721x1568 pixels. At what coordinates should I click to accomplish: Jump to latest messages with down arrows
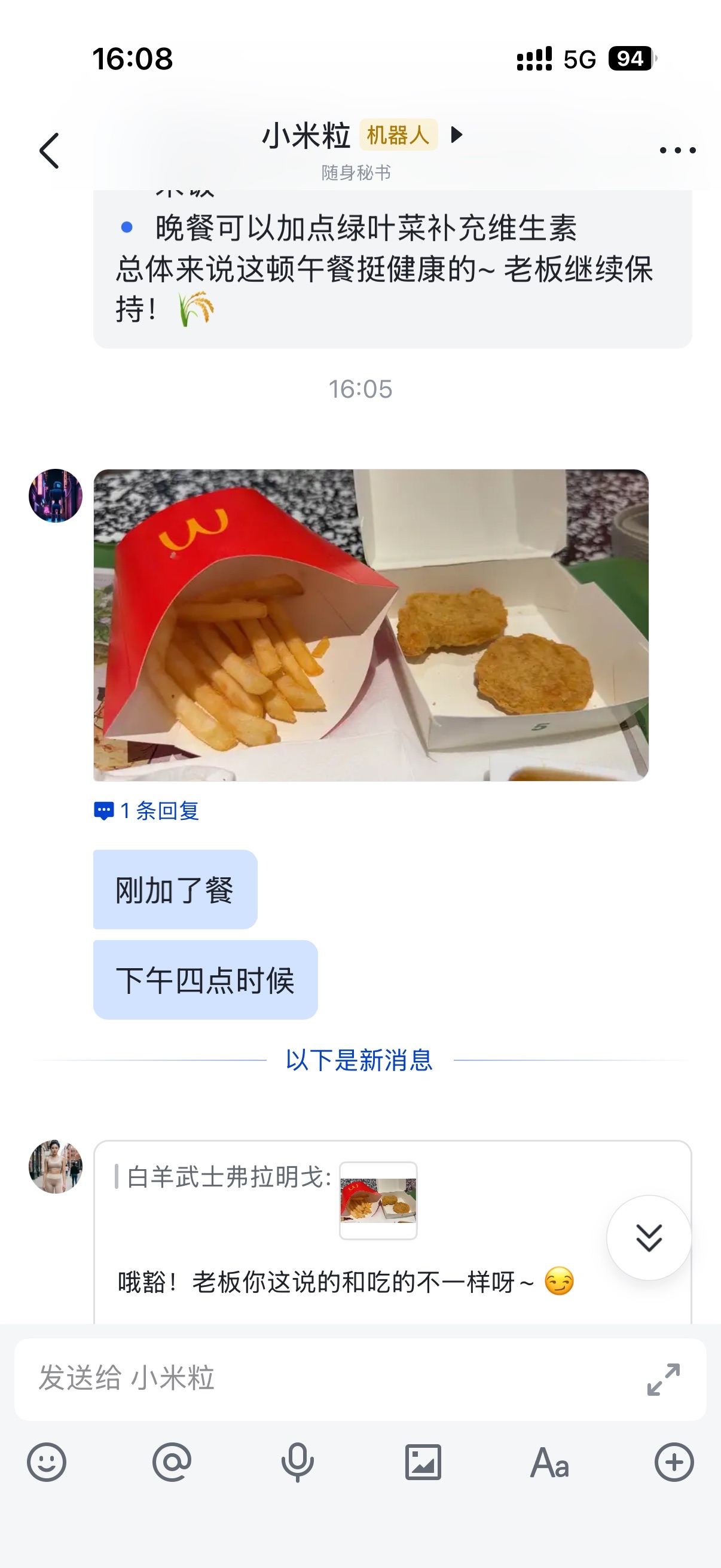pos(649,1237)
